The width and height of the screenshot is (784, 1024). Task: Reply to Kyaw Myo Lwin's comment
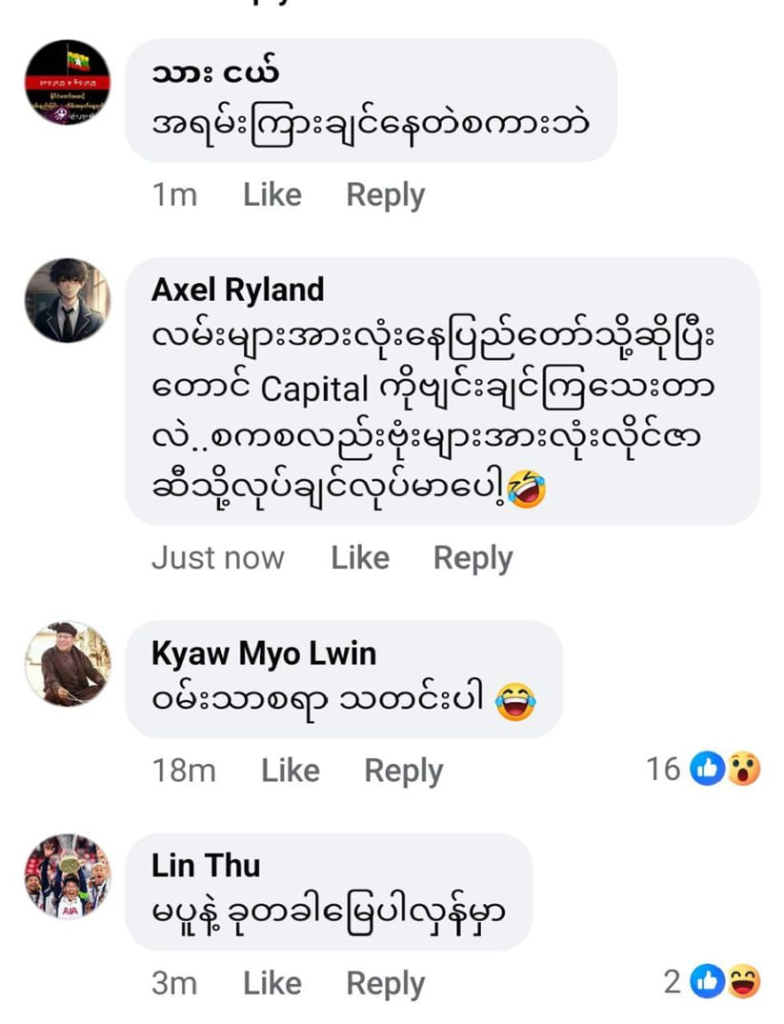pyautogui.click(x=403, y=771)
